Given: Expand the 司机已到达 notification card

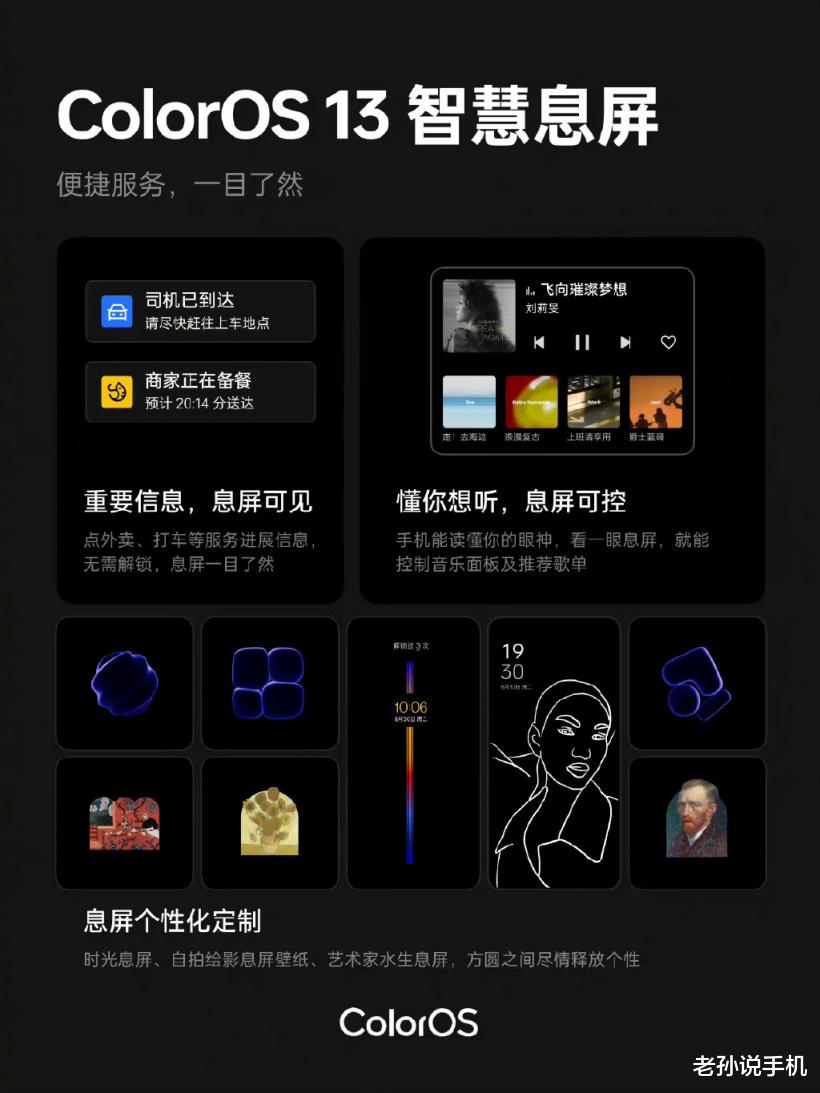Looking at the screenshot, I should click(200, 311).
